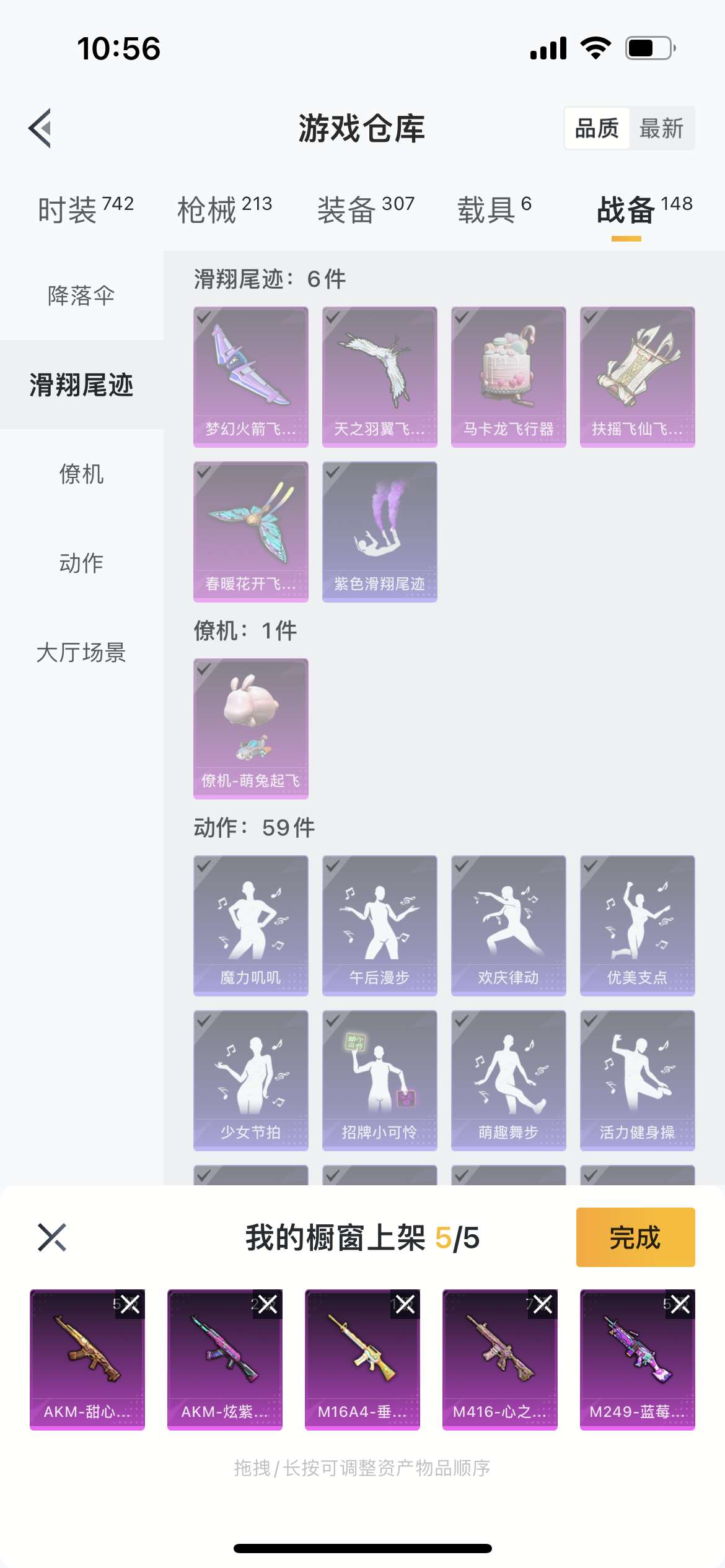Remove M249-蓝莓 from the showcase
Viewport: 725px width, 1568px height.
pyautogui.click(x=680, y=1304)
